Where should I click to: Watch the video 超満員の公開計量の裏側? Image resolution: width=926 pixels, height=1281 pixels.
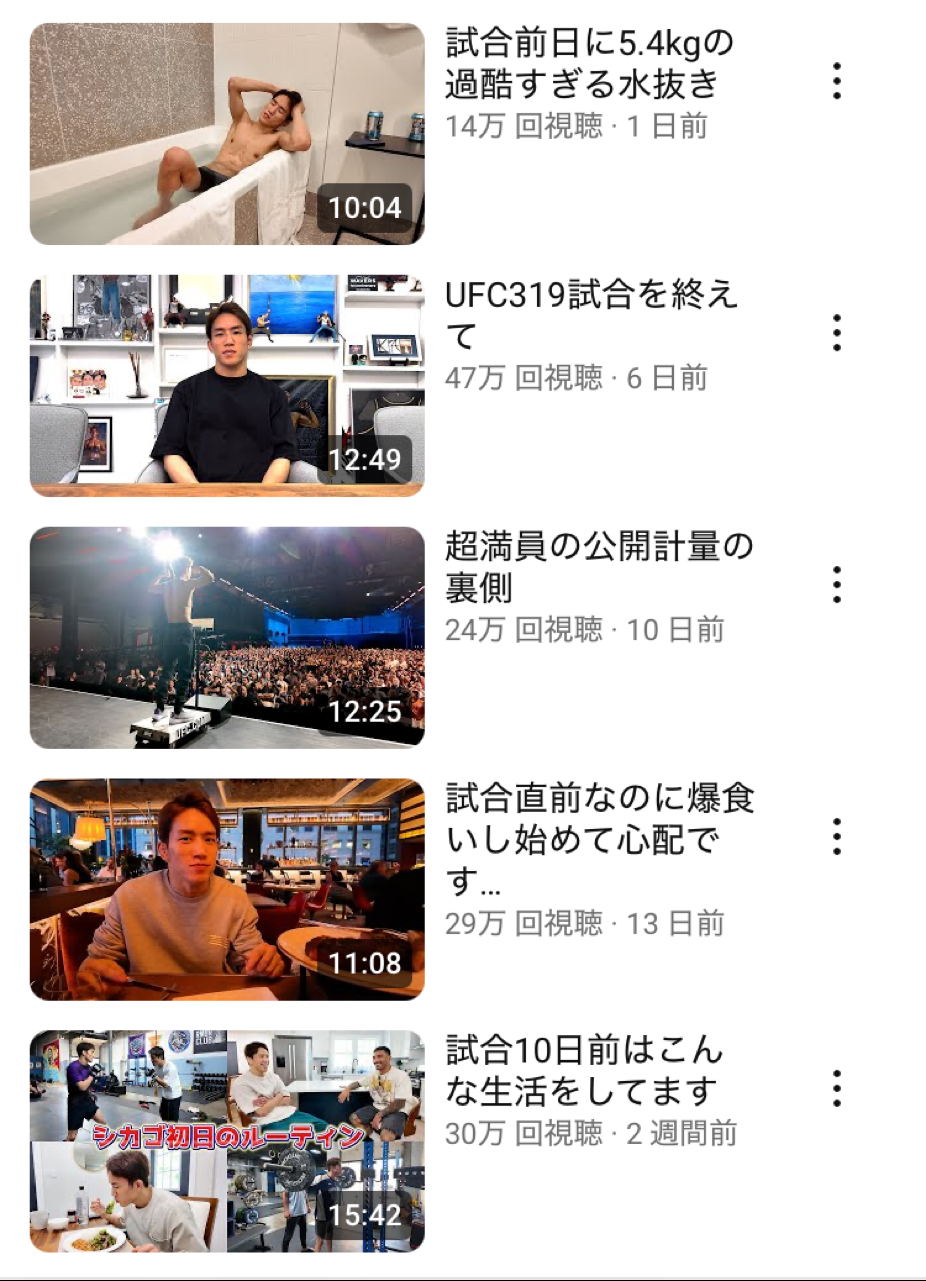[x=227, y=638]
